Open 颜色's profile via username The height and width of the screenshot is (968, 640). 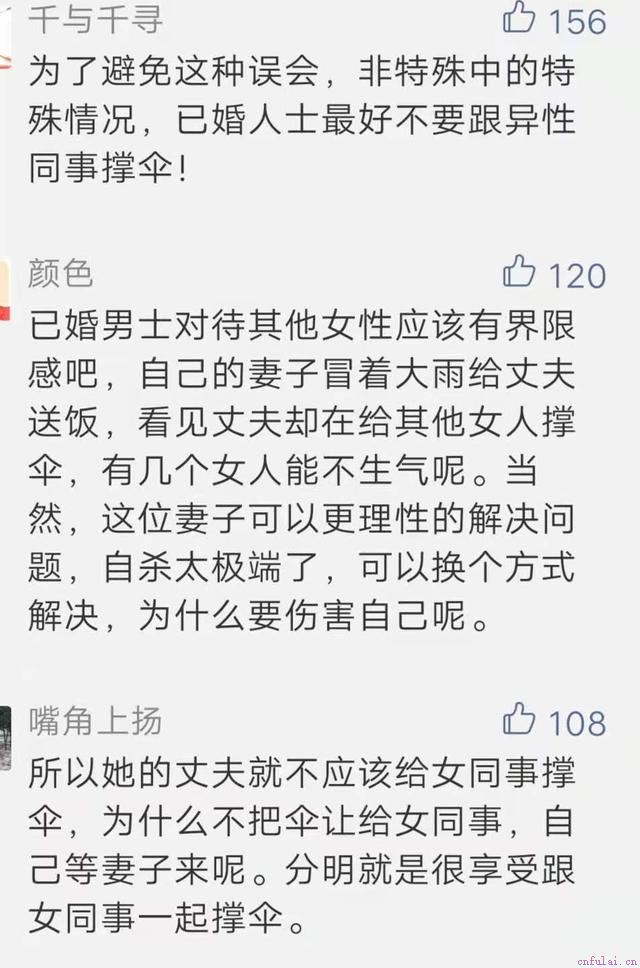coord(61,272)
